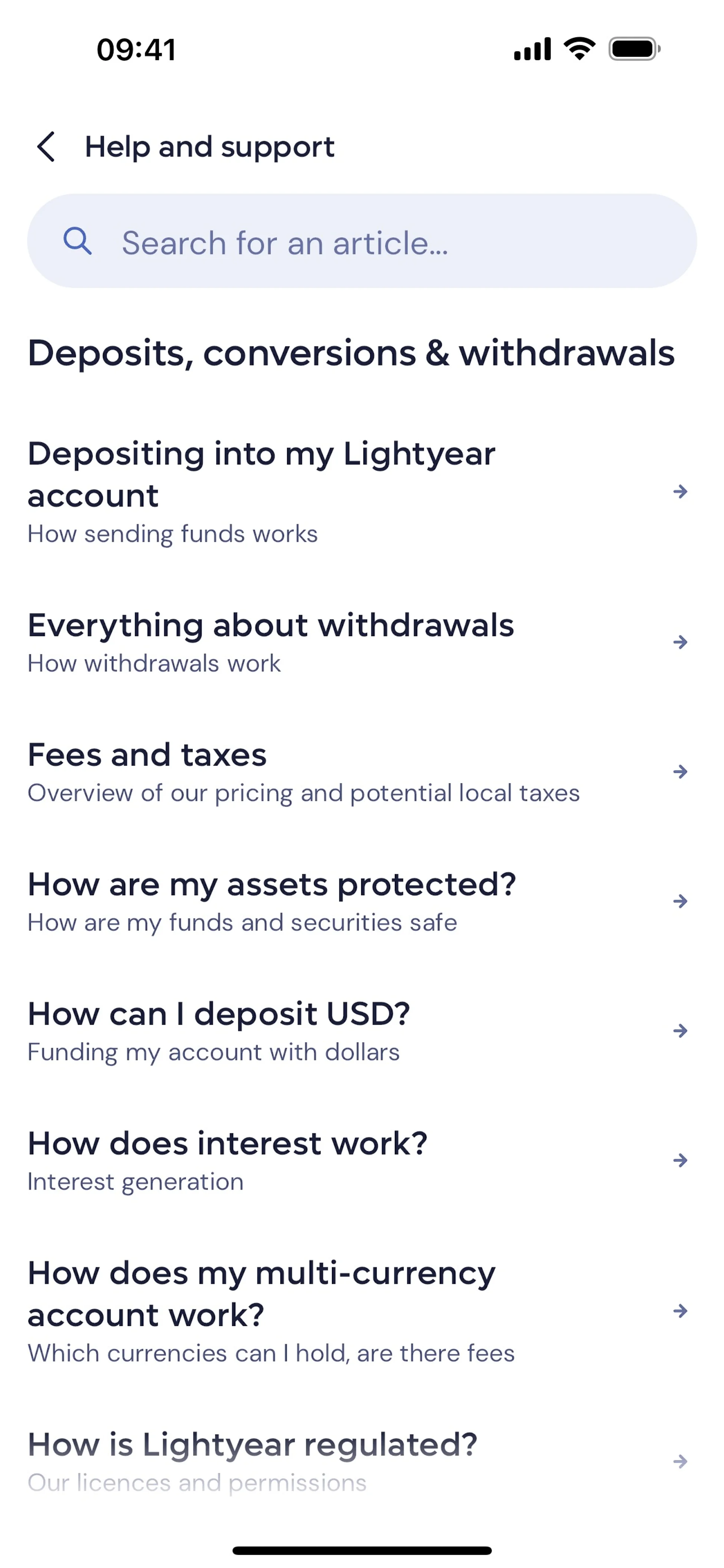Go back from Help and support

click(46, 147)
